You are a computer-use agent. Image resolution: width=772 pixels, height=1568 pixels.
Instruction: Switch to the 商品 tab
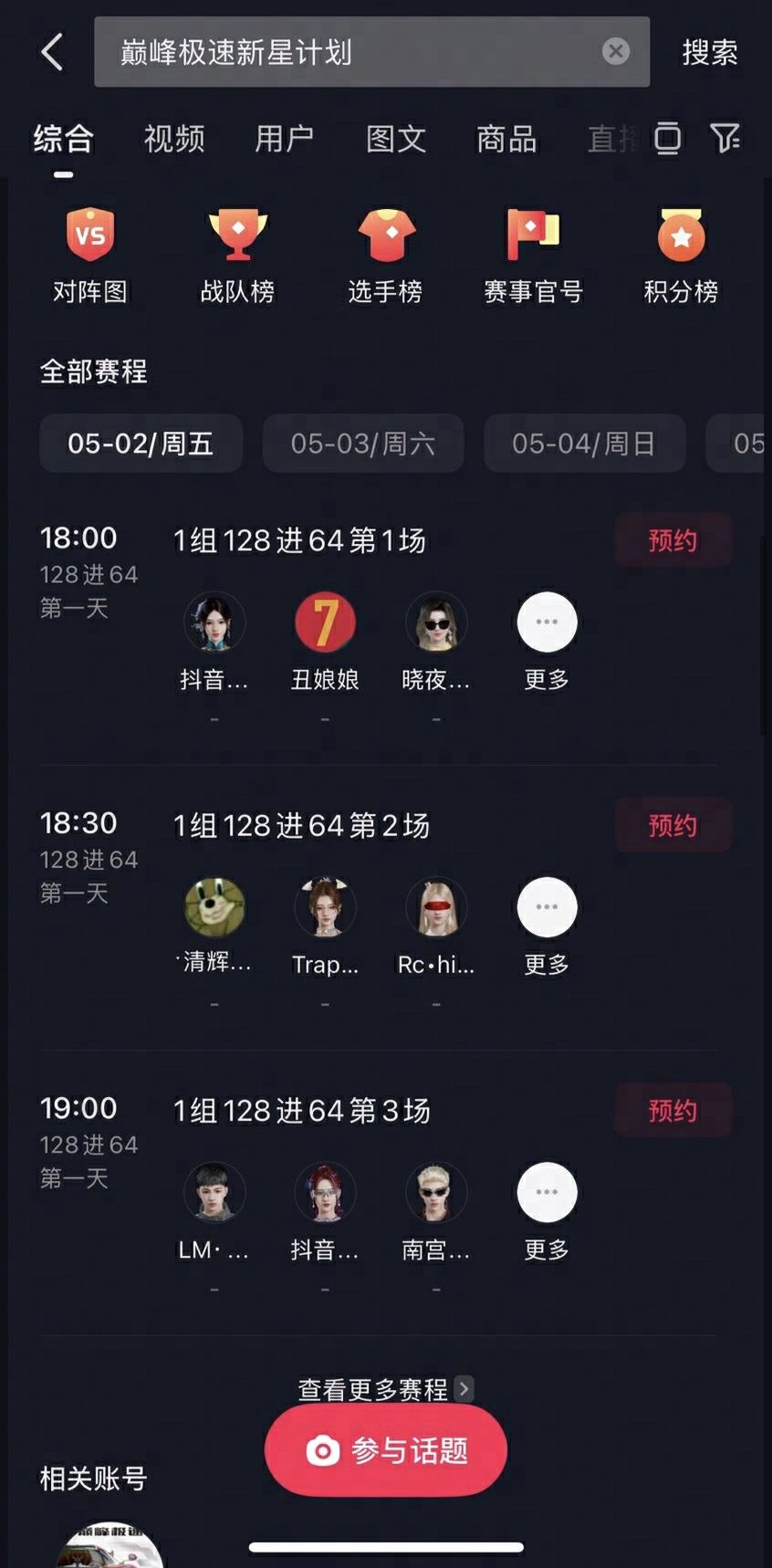(507, 139)
